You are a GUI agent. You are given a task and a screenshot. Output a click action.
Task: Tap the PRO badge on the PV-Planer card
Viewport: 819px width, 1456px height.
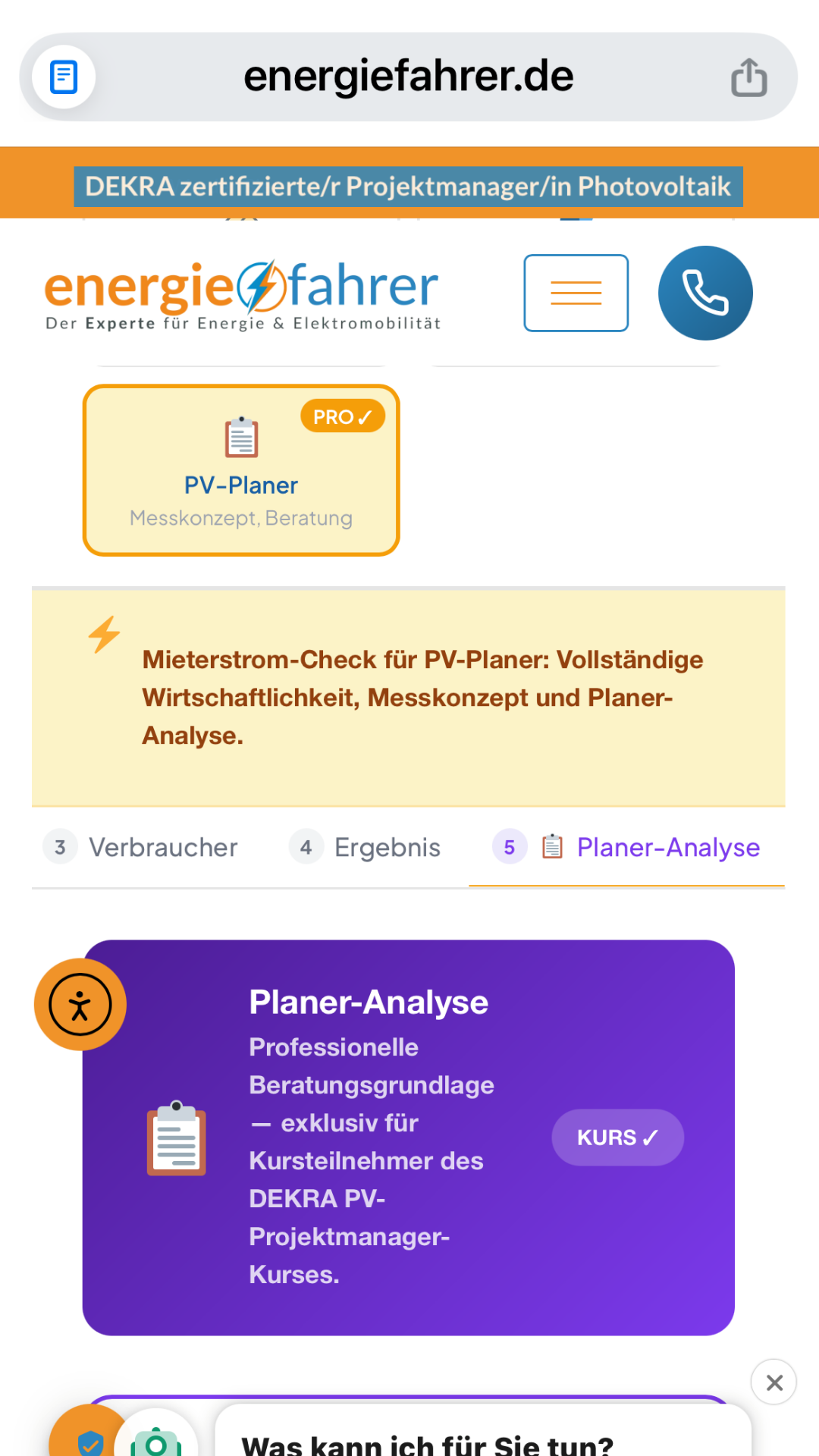[342, 416]
